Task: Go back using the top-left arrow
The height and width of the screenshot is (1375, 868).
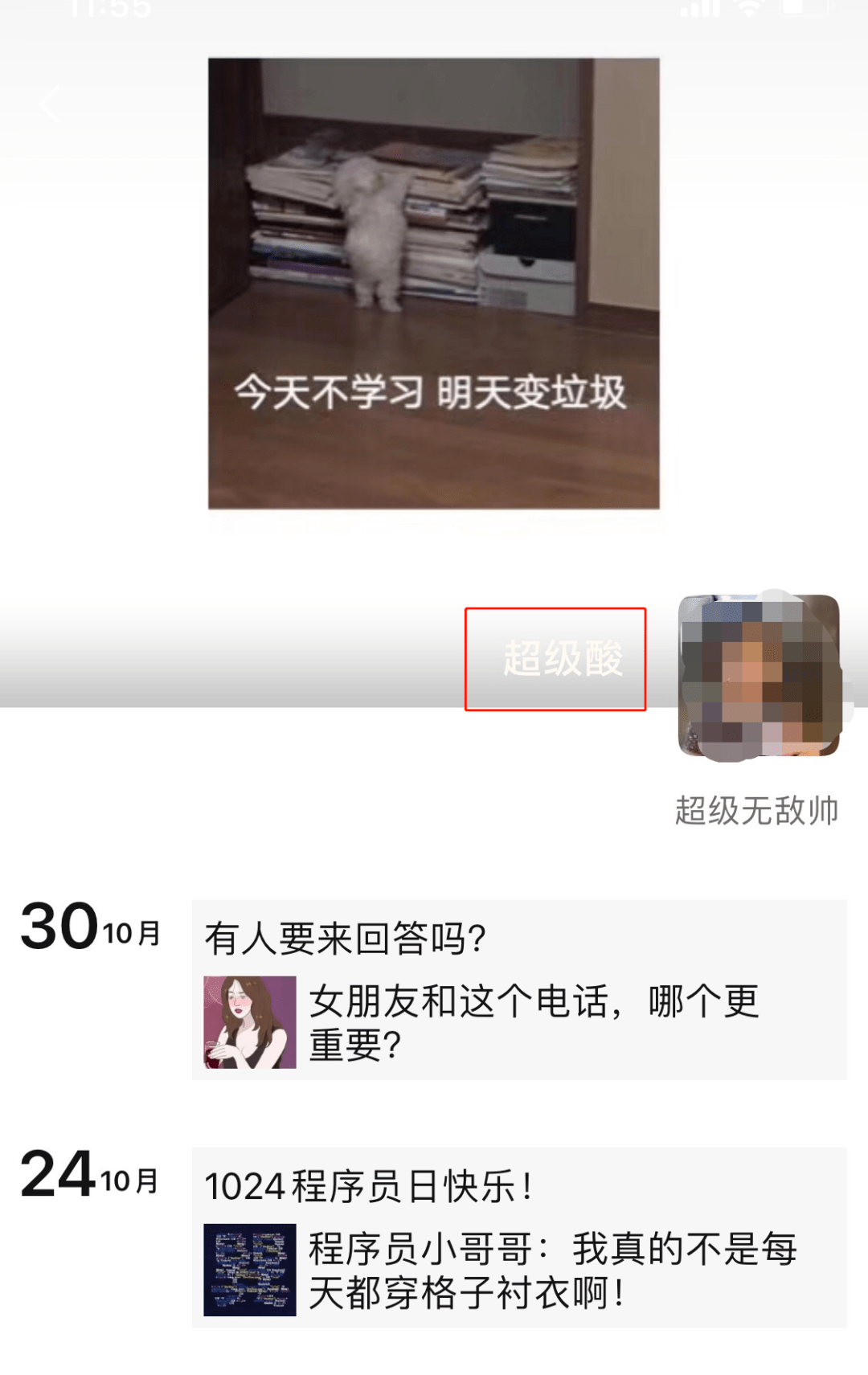Action: pos(50,104)
